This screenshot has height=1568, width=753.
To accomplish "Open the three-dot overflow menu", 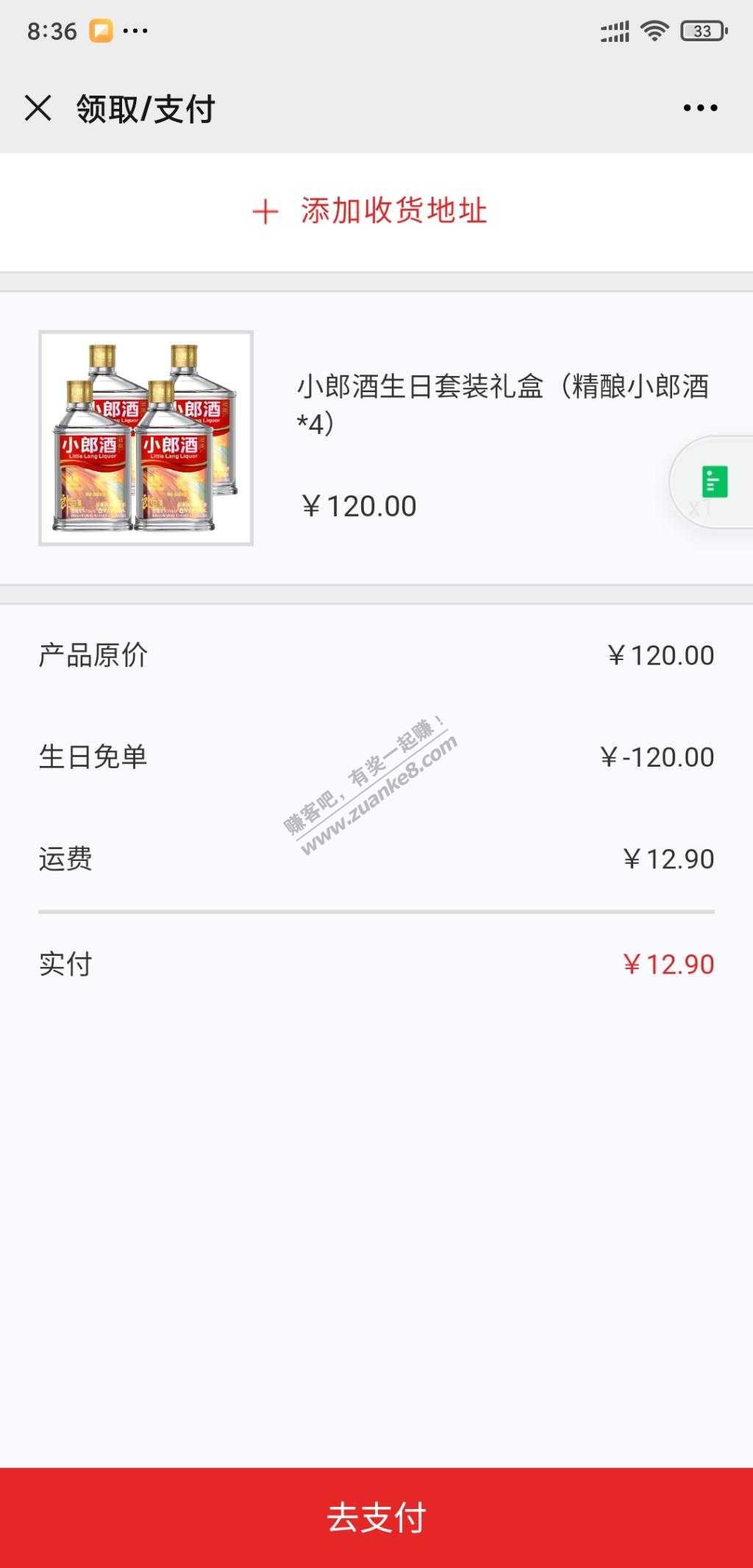I will (699, 108).
